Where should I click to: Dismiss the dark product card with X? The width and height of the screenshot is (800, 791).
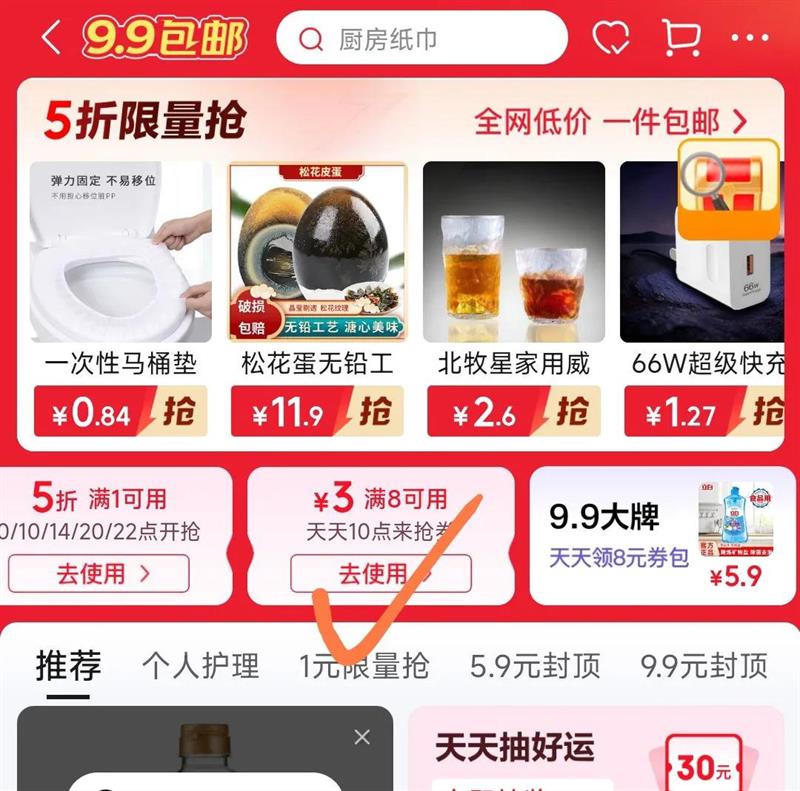(x=362, y=737)
